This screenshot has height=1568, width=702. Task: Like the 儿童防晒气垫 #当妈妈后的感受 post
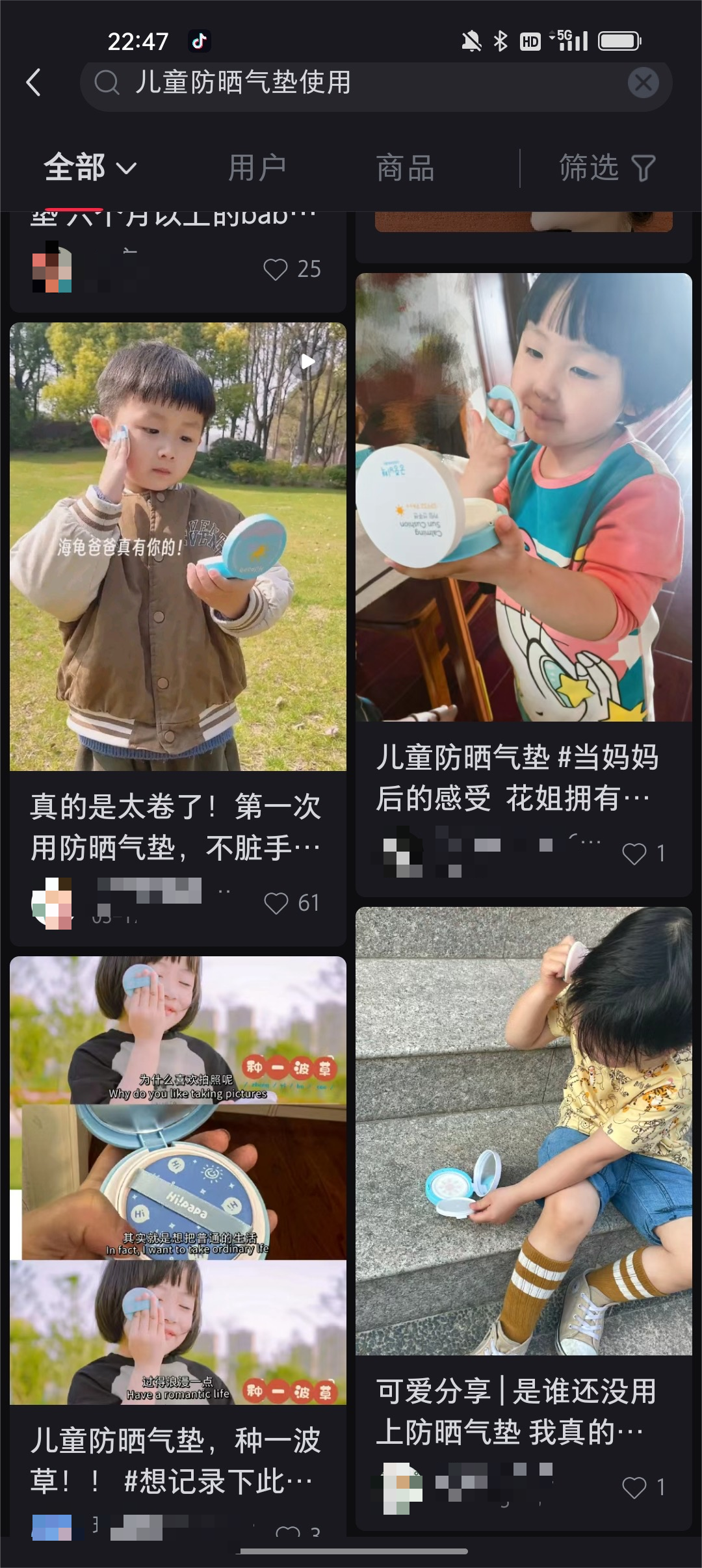click(634, 854)
